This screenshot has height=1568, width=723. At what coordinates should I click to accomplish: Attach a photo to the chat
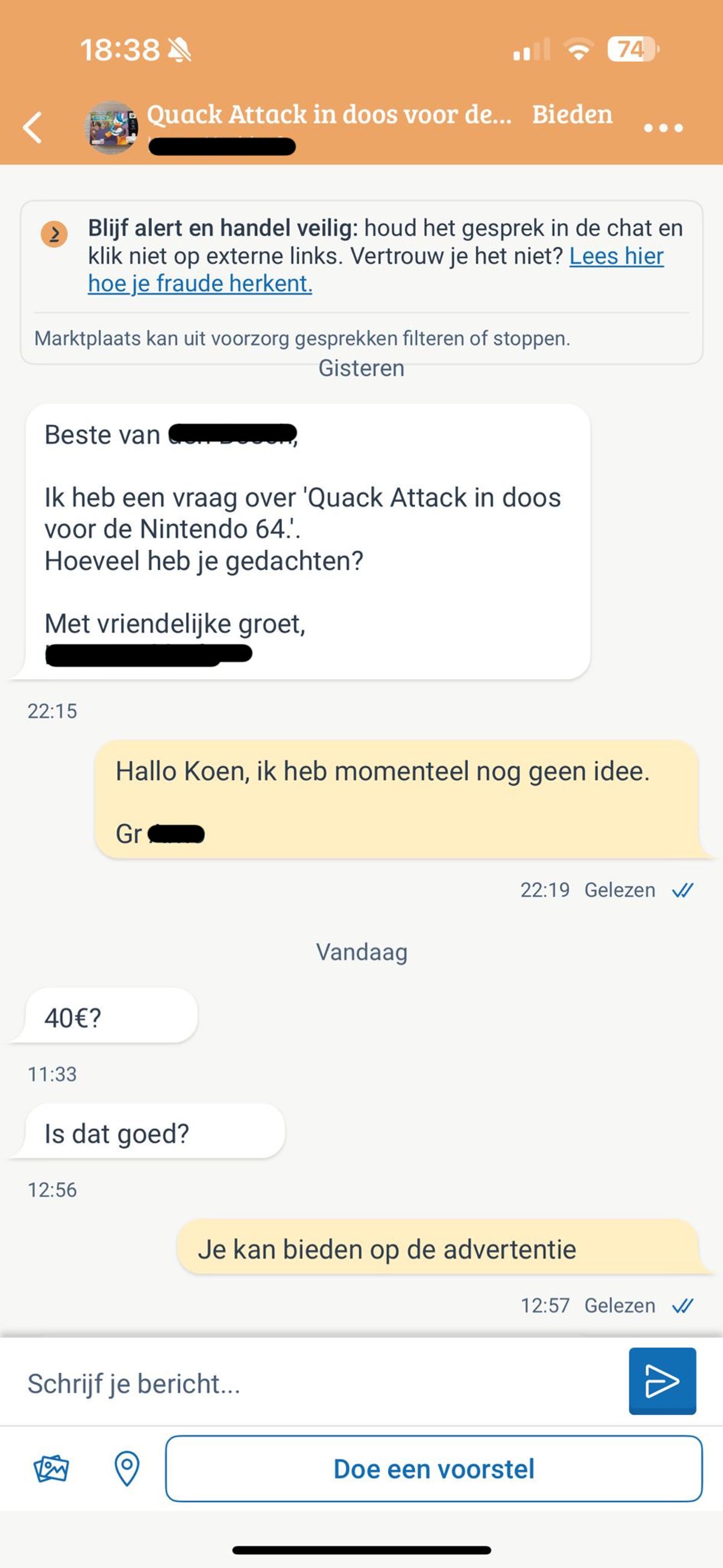[x=51, y=1469]
